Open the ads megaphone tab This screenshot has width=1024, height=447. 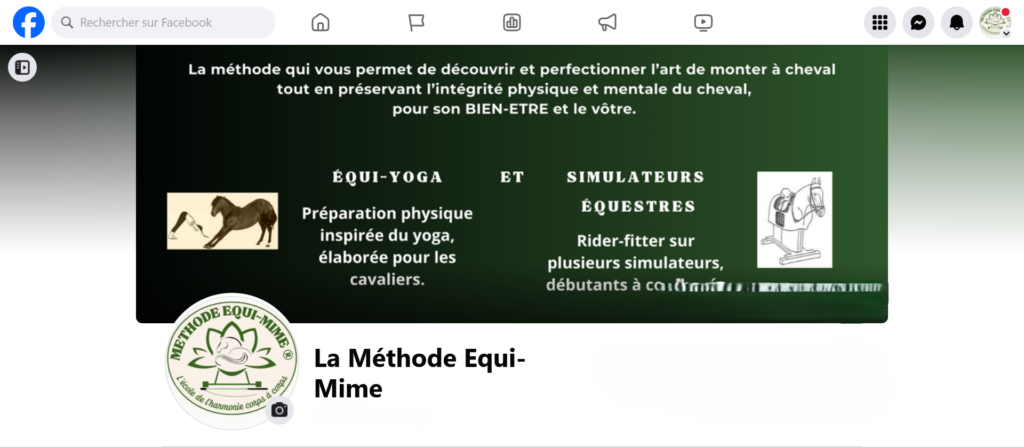(607, 22)
